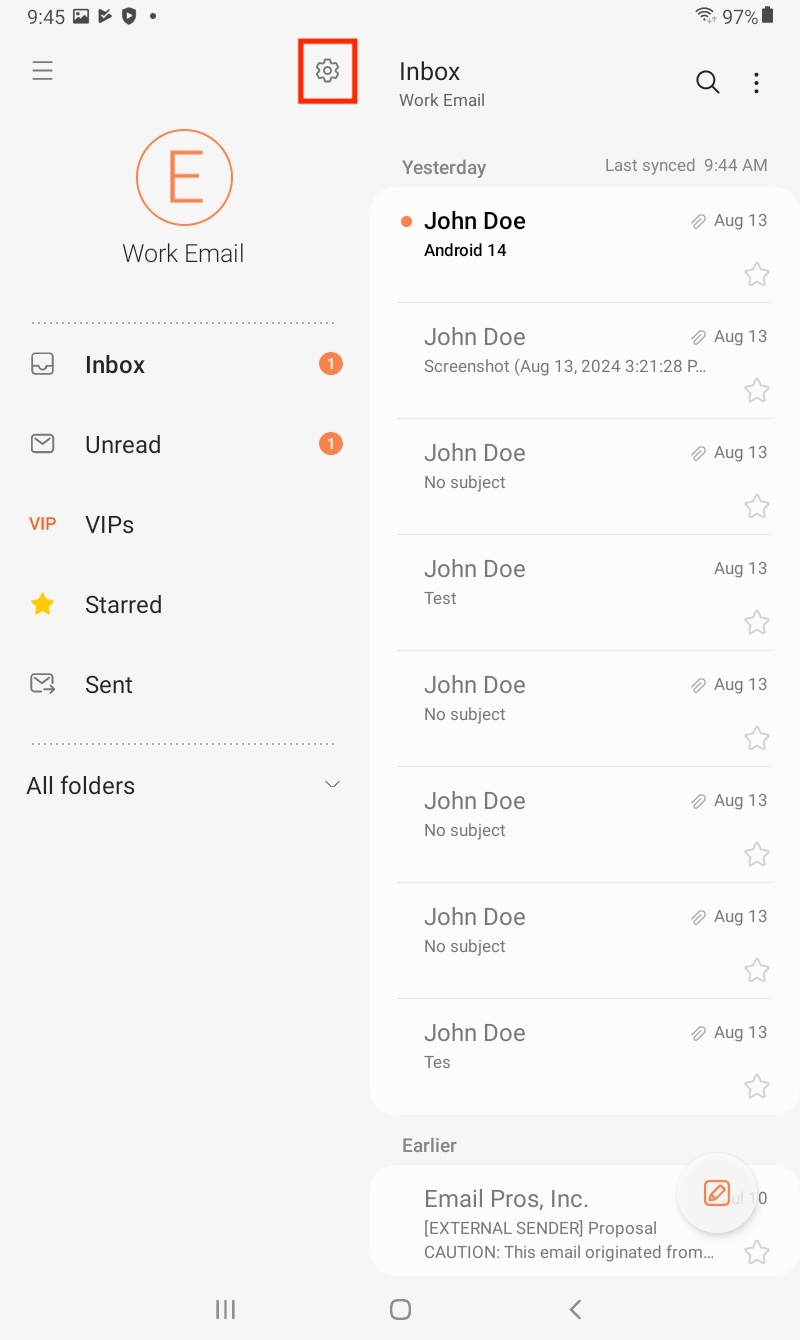Select the Inbox folder

(185, 365)
